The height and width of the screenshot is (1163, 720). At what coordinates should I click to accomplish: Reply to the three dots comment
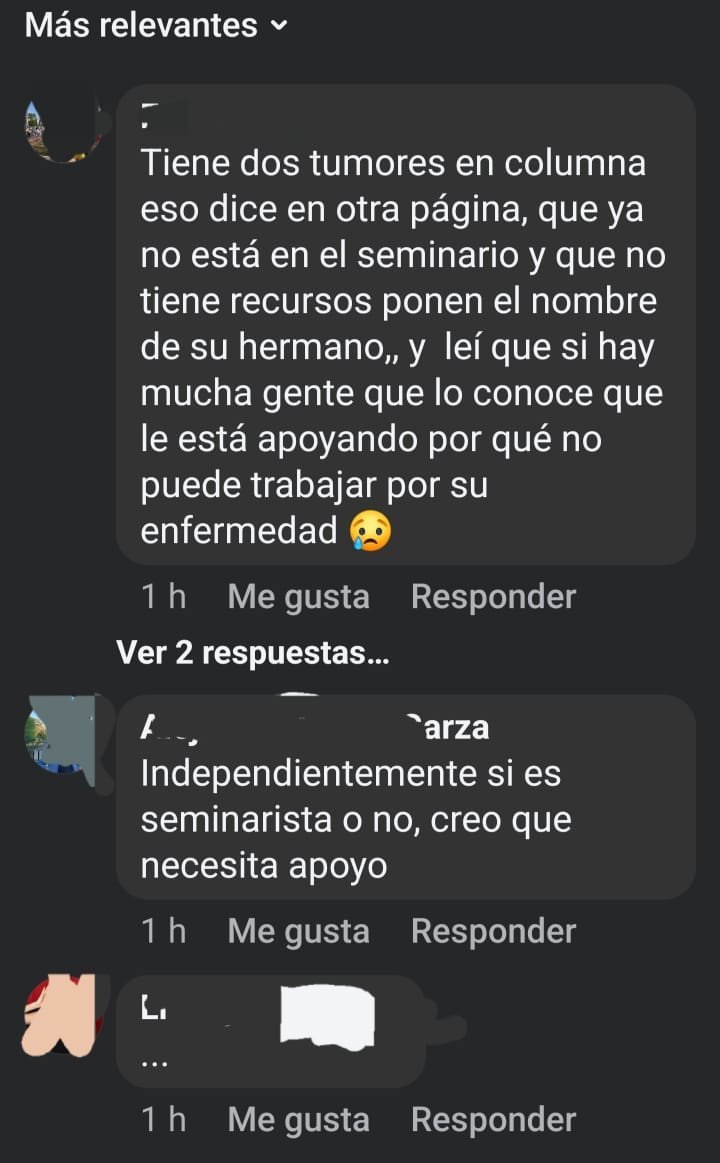[x=493, y=1120]
